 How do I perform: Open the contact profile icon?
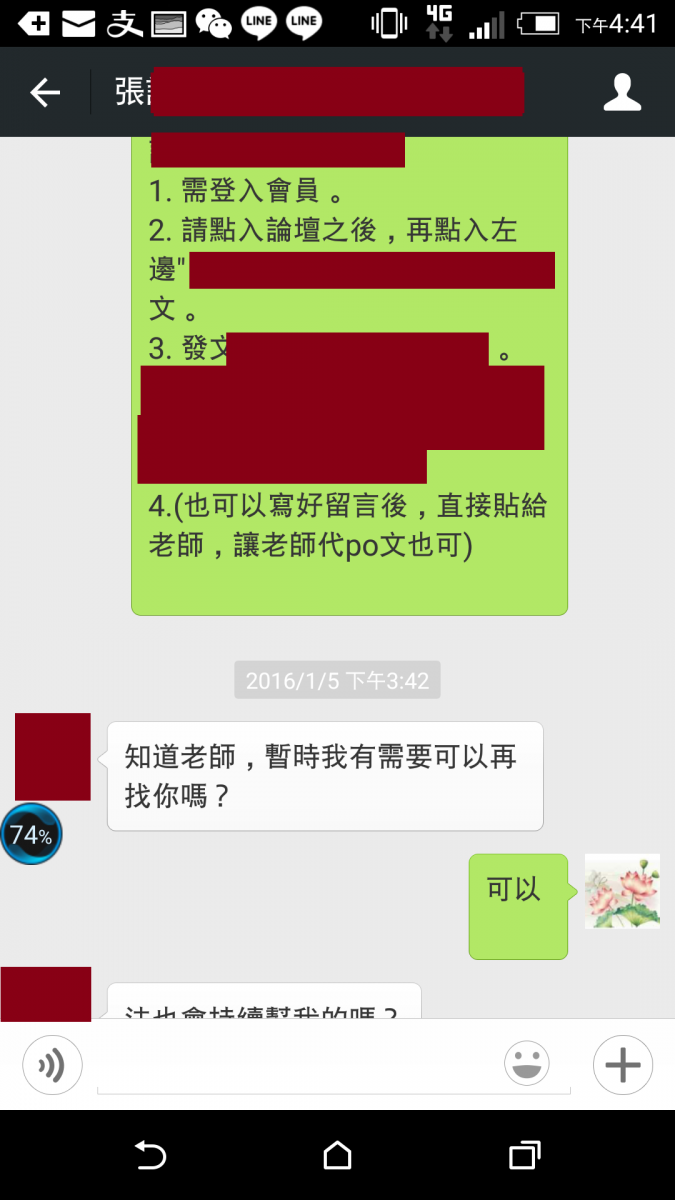tap(622, 92)
